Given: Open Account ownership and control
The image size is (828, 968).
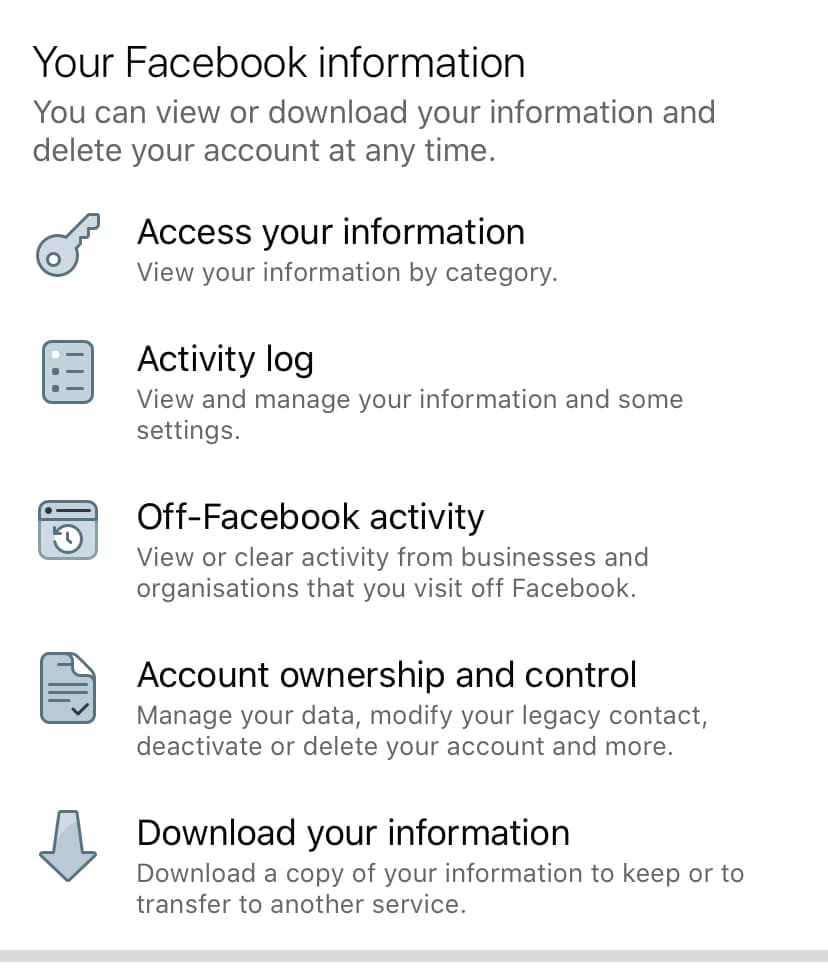Looking at the screenshot, I should [386, 675].
